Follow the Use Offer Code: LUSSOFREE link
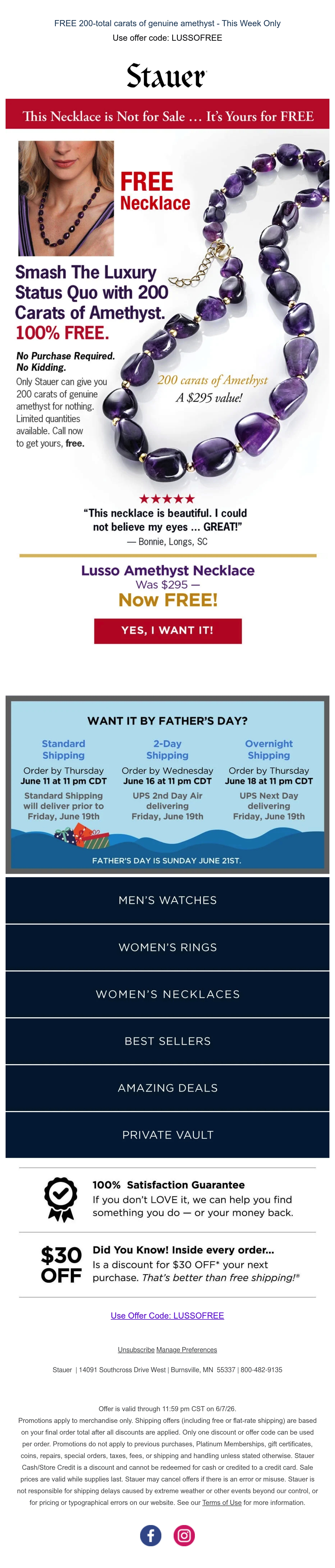This screenshot has width=335, height=1568. coord(167,1316)
